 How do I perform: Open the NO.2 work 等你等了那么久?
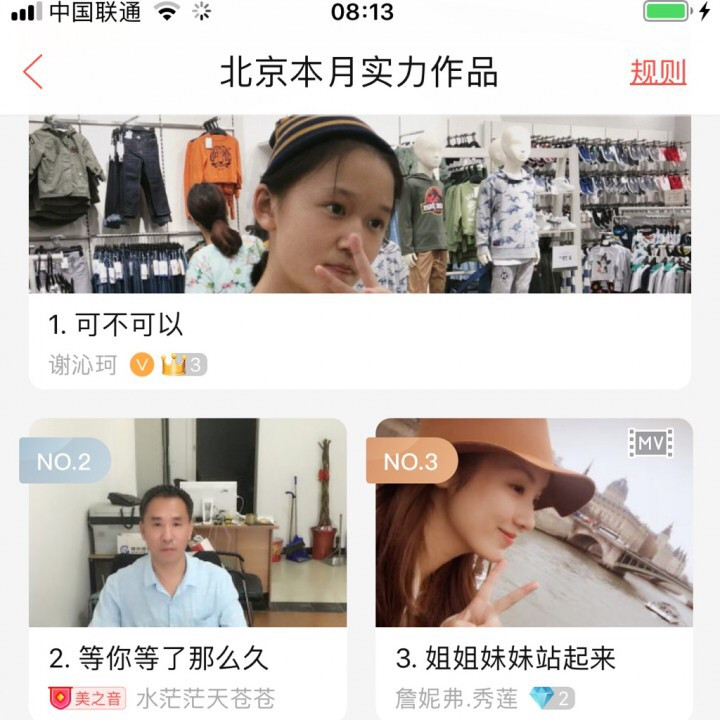(x=188, y=540)
